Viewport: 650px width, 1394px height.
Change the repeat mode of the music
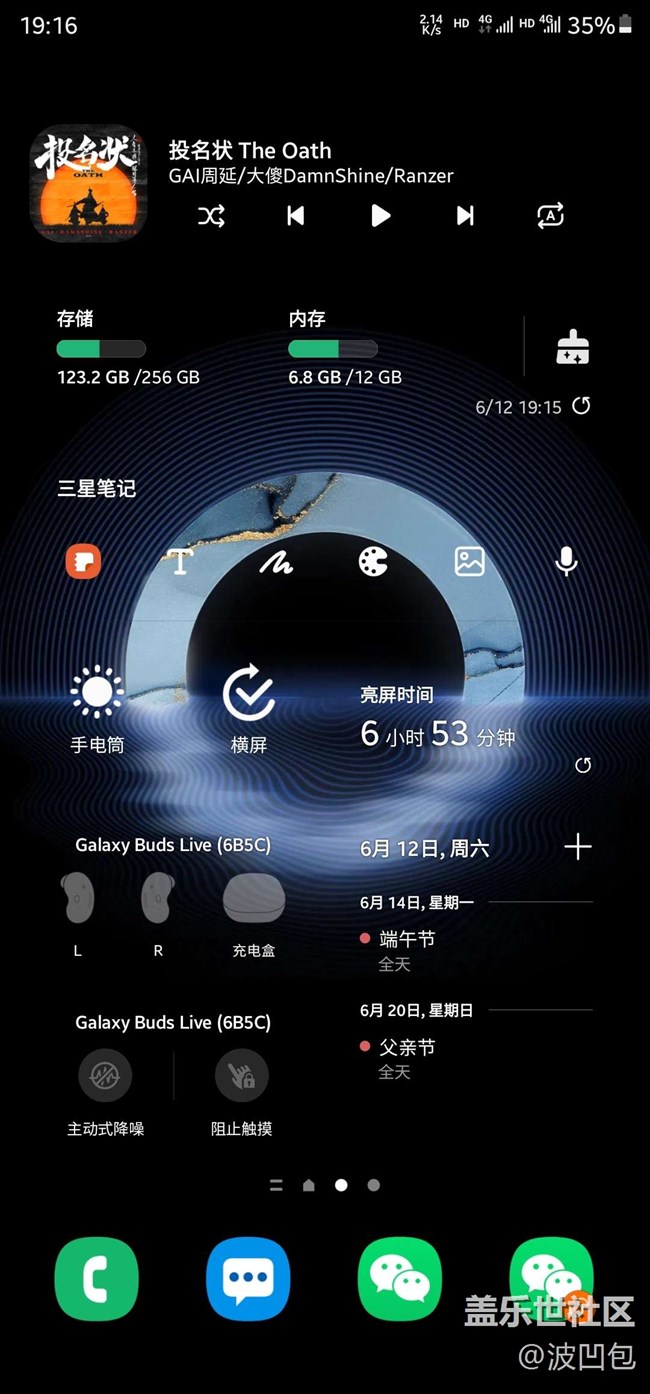pyautogui.click(x=550, y=215)
